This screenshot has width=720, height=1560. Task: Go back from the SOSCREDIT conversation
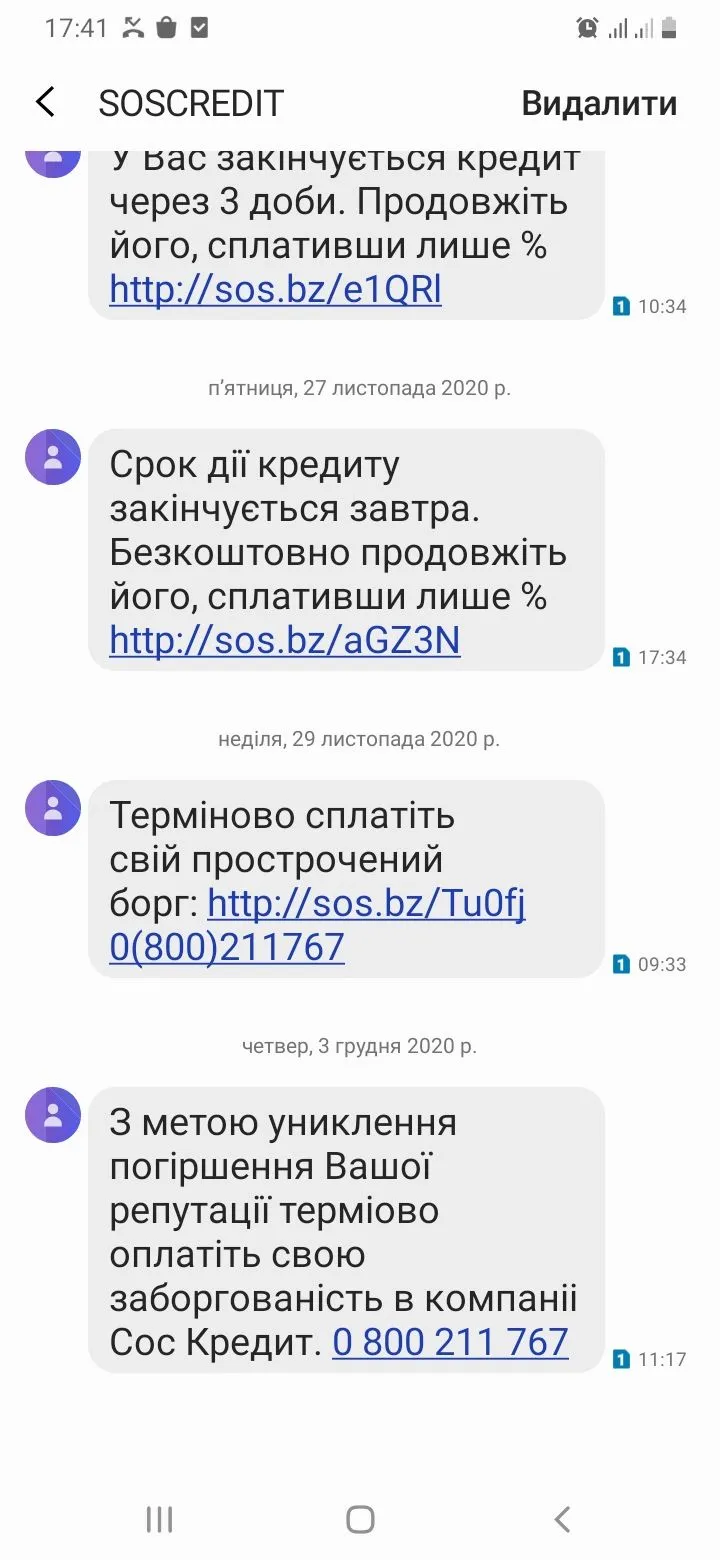point(46,102)
